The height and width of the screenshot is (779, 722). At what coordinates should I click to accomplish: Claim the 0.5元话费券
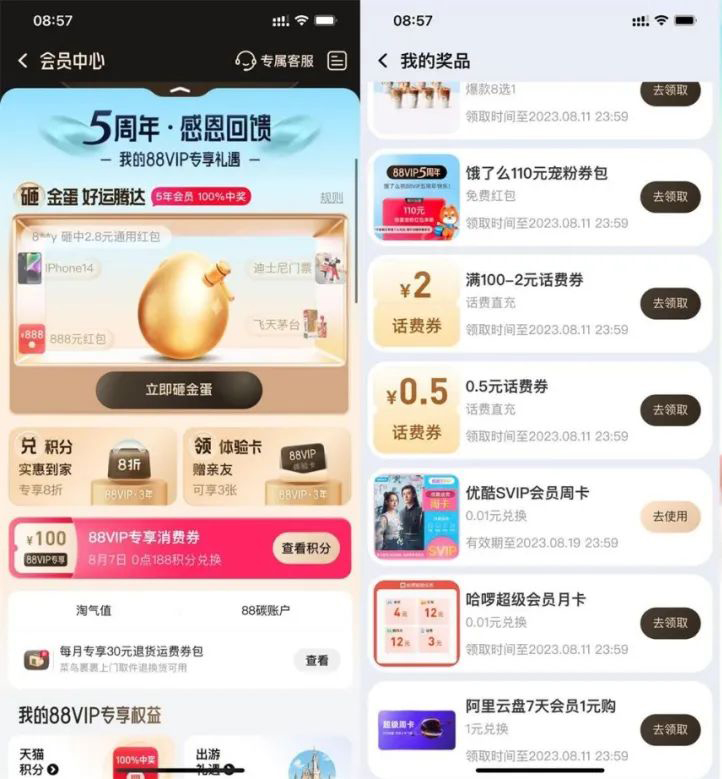pos(670,409)
